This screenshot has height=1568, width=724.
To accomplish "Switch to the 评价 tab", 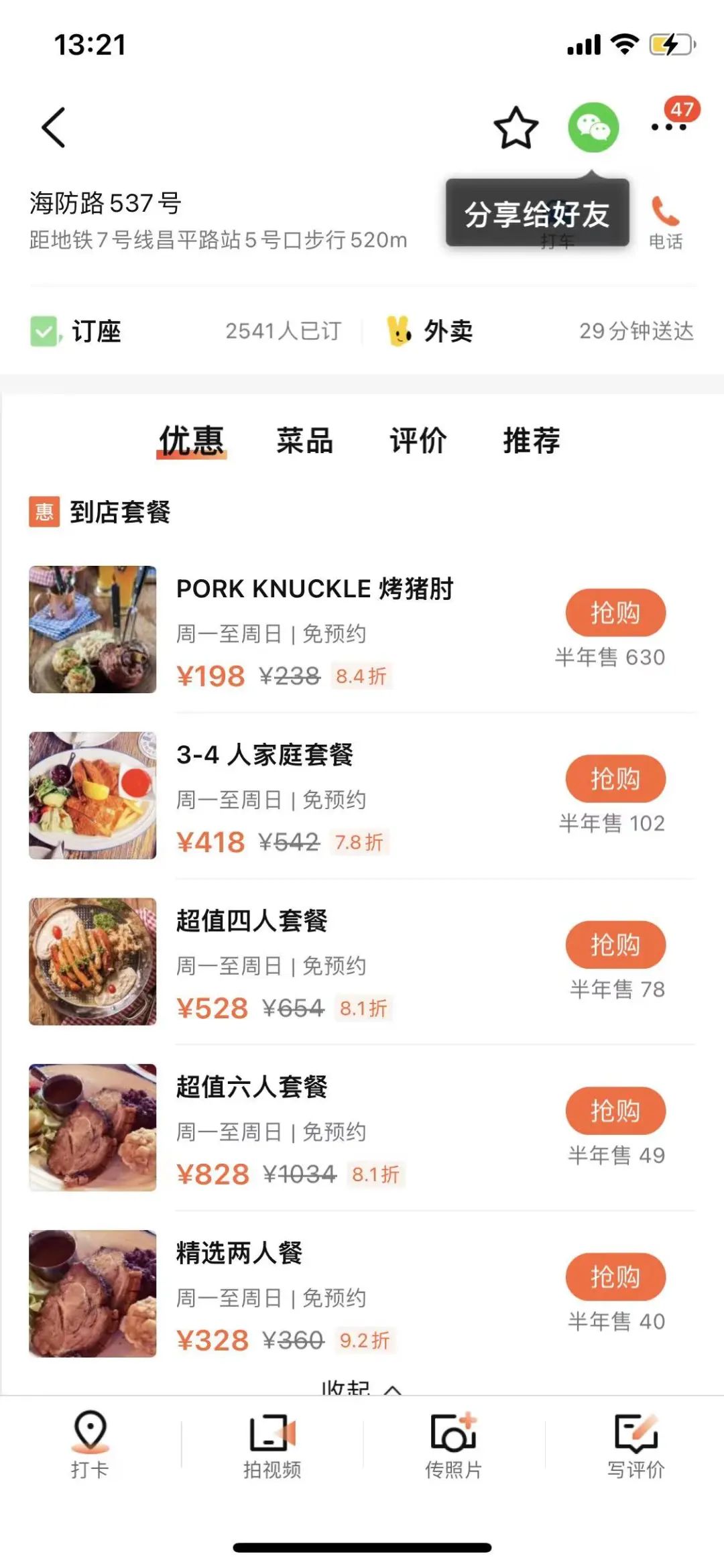I will (x=418, y=441).
